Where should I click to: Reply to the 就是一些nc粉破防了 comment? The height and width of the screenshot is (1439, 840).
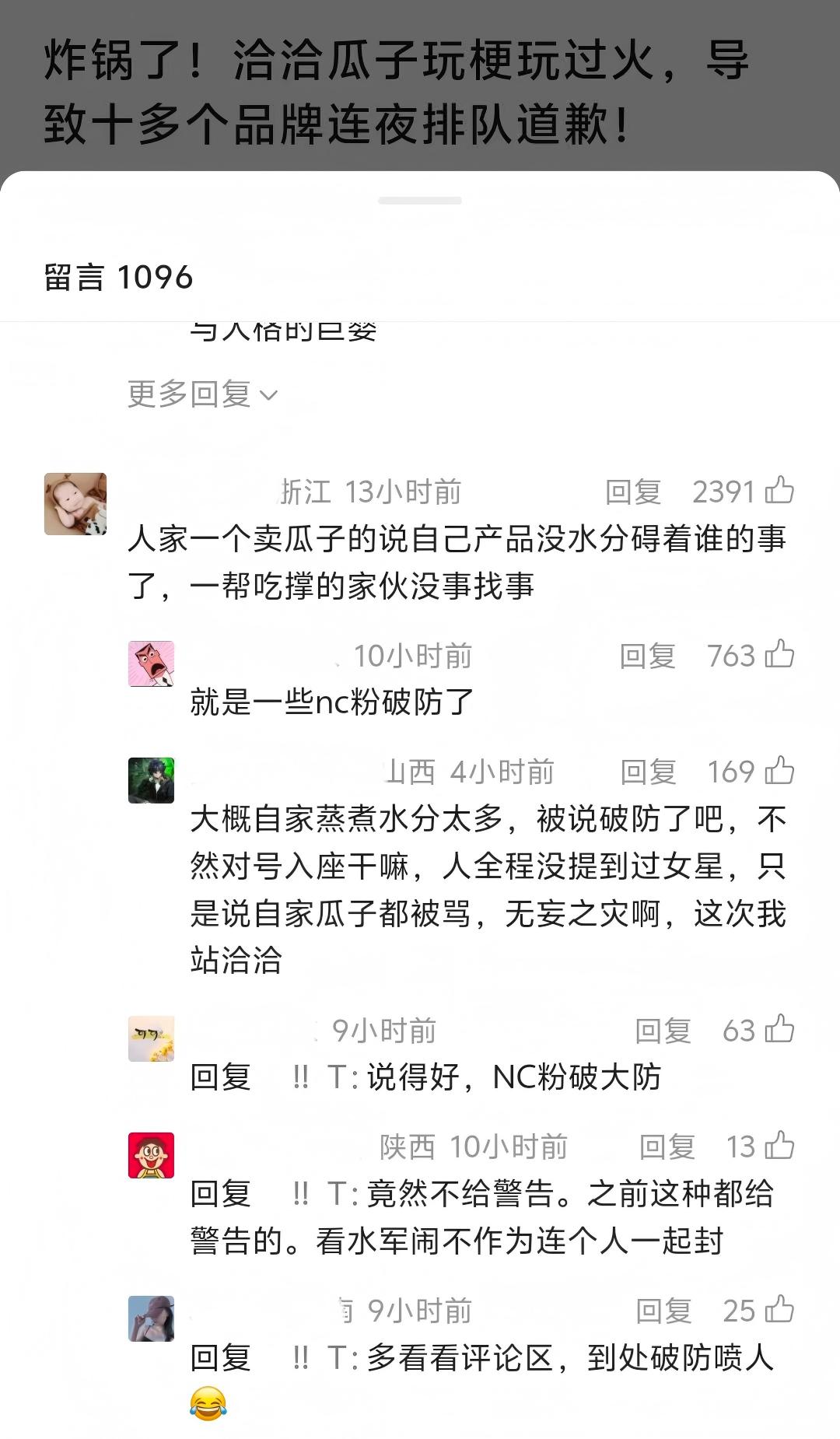pyautogui.click(x=647, y=656)
